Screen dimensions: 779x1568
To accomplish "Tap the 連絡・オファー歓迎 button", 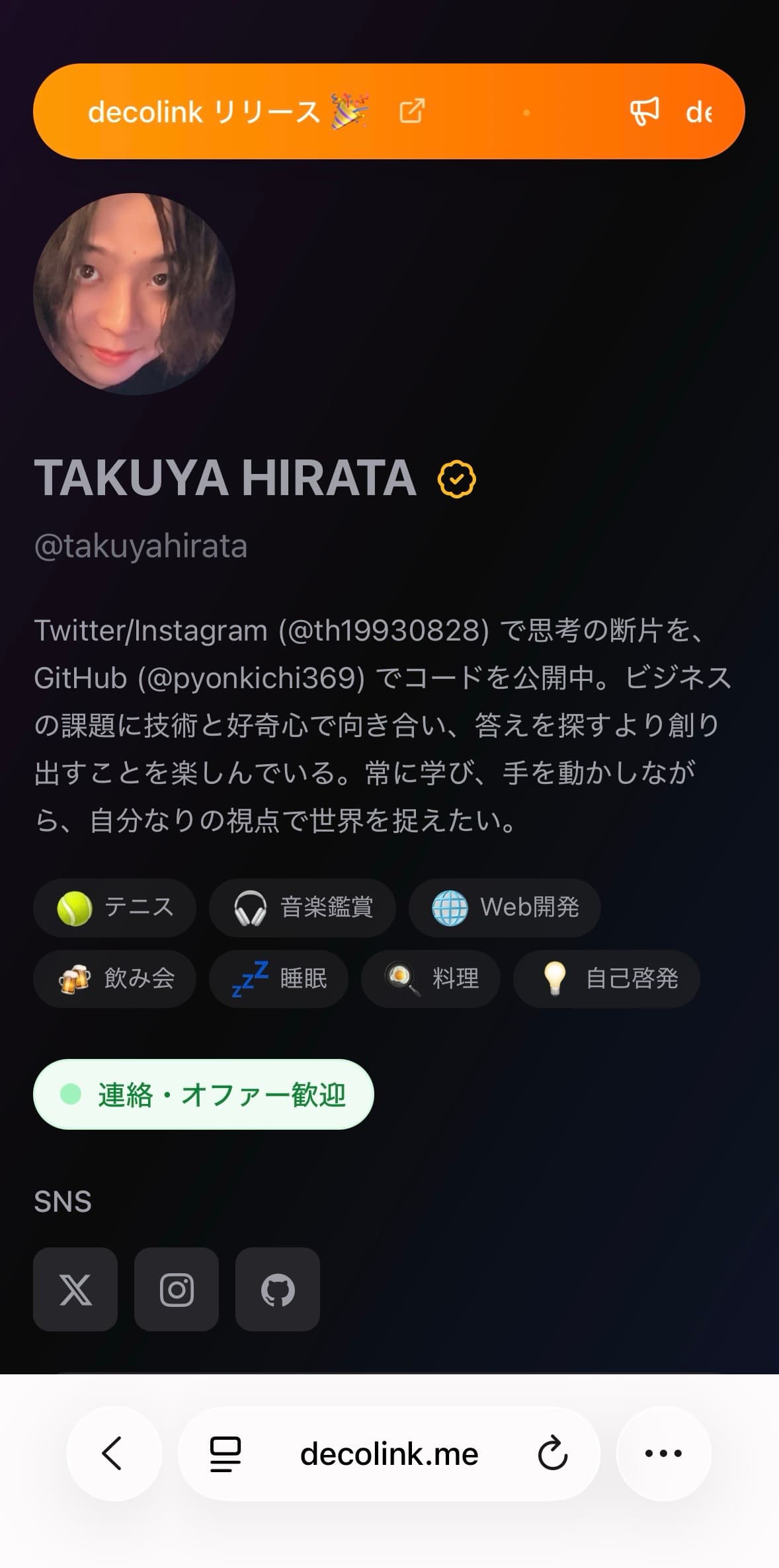I will click(204, 1095).
